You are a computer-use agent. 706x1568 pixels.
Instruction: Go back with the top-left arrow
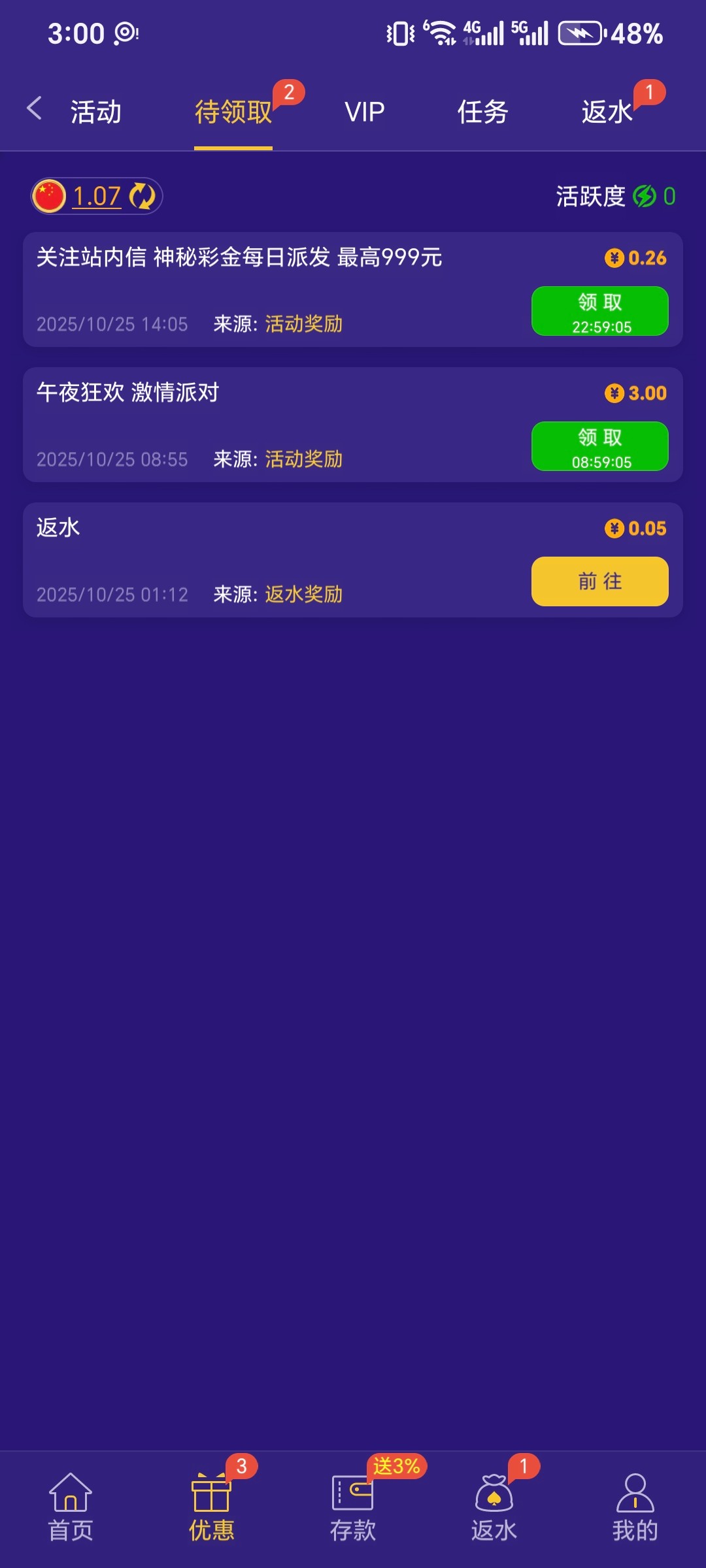click(x=35, y=109)
